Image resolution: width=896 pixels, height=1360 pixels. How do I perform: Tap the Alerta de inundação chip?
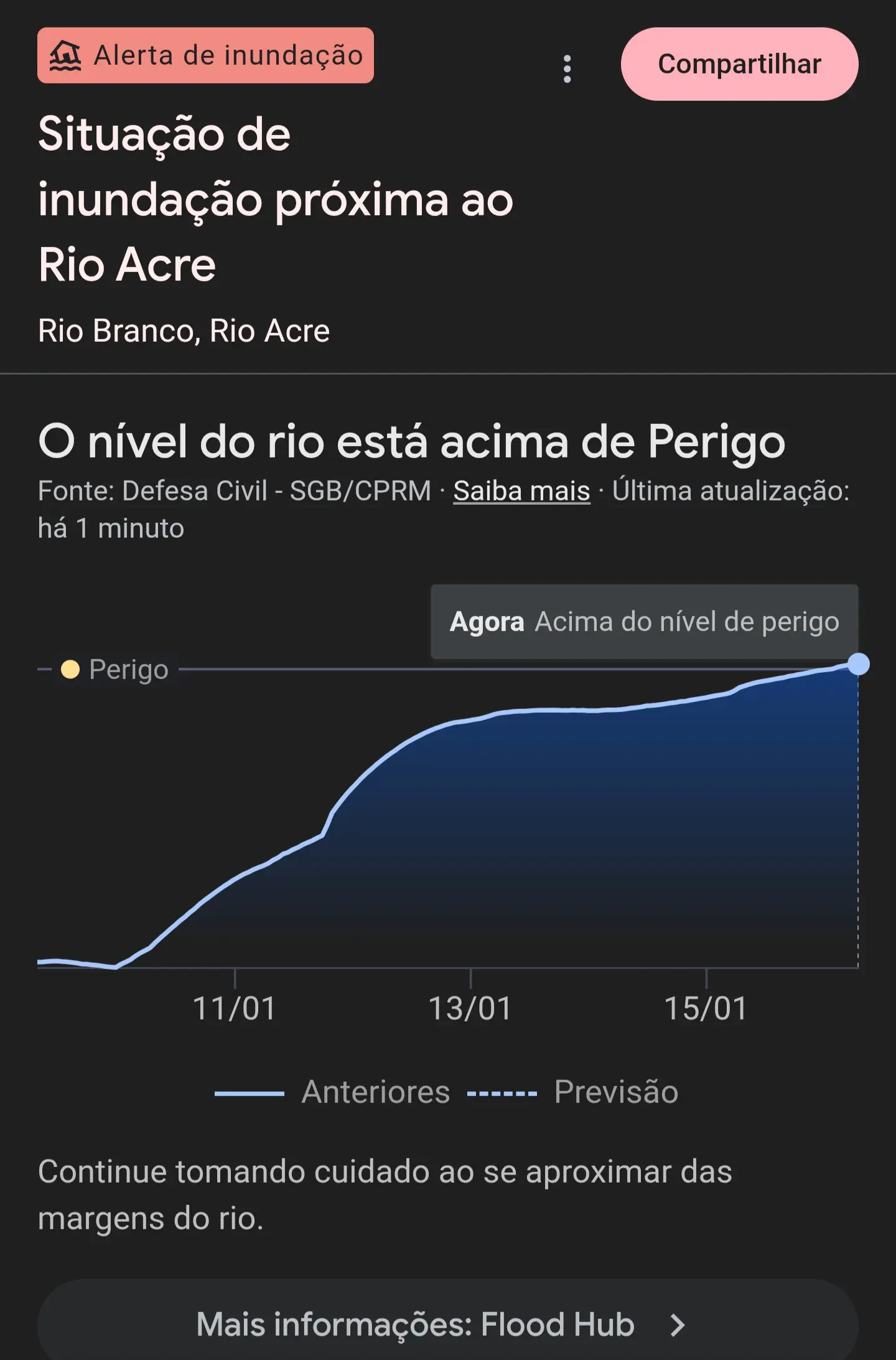(x=205, y=55)
